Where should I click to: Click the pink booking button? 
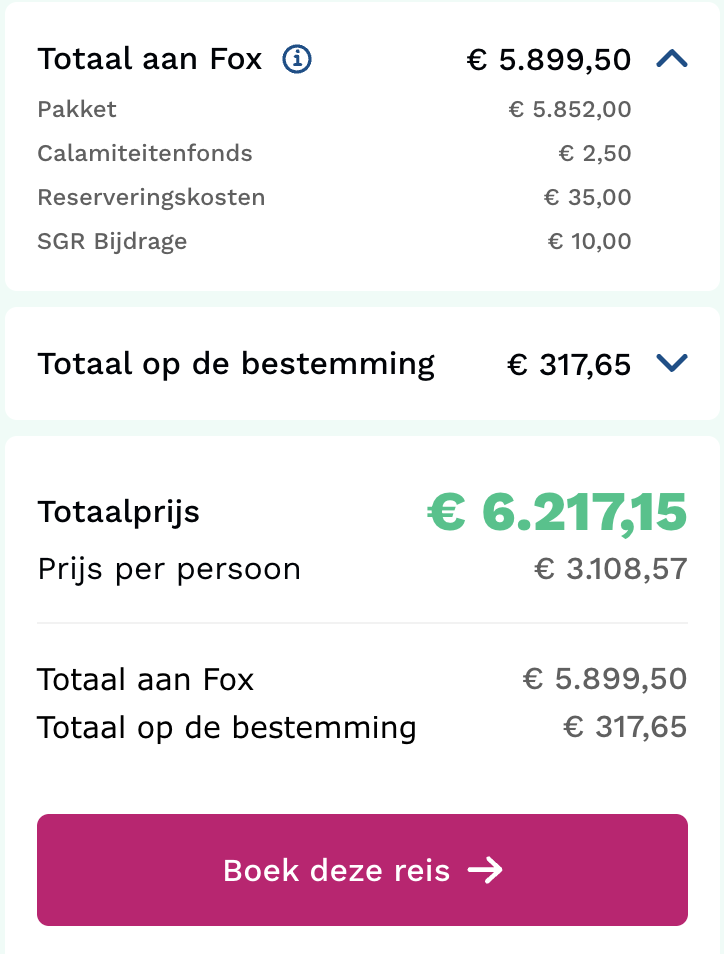[362, 870]
